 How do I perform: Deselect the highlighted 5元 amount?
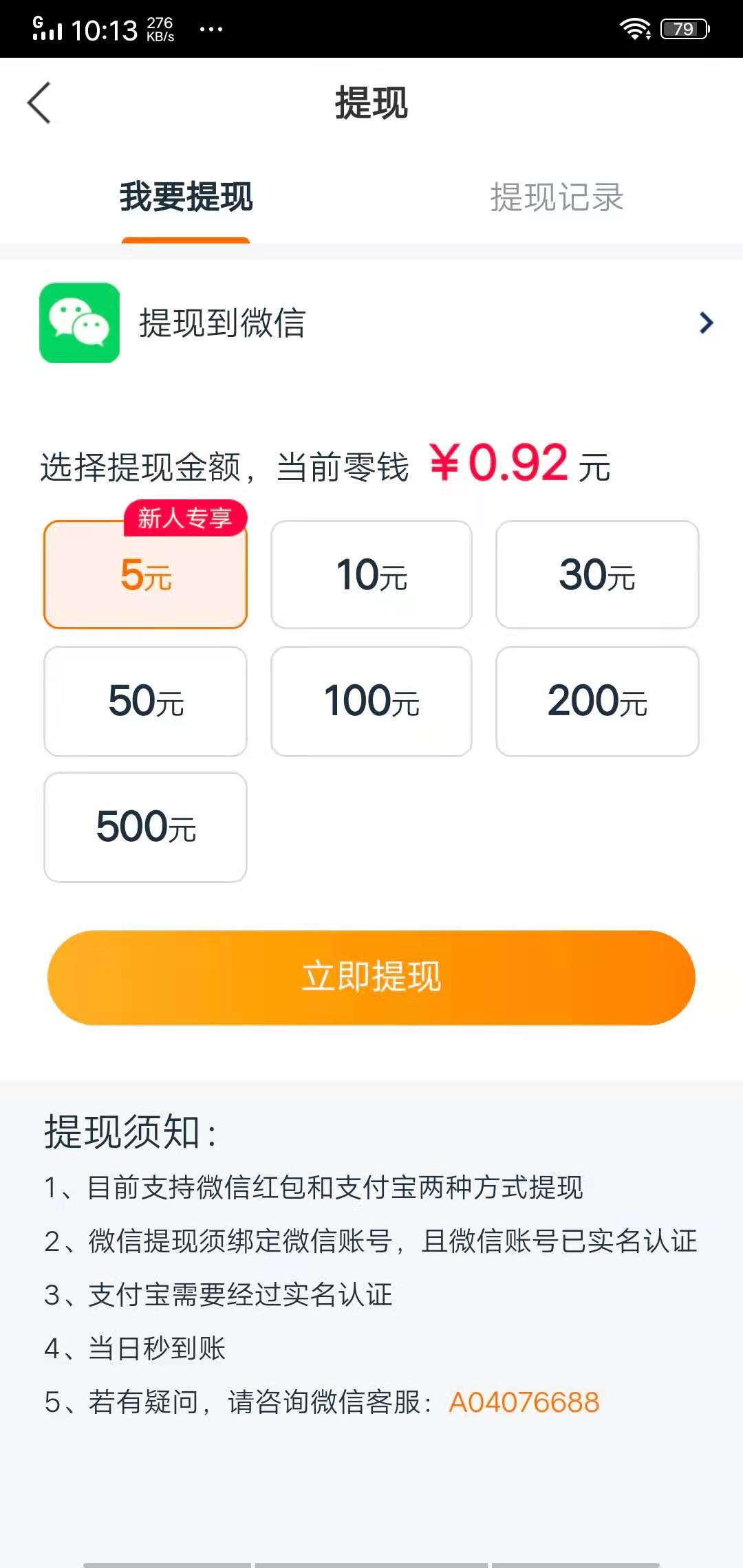(x=145, y=576)
